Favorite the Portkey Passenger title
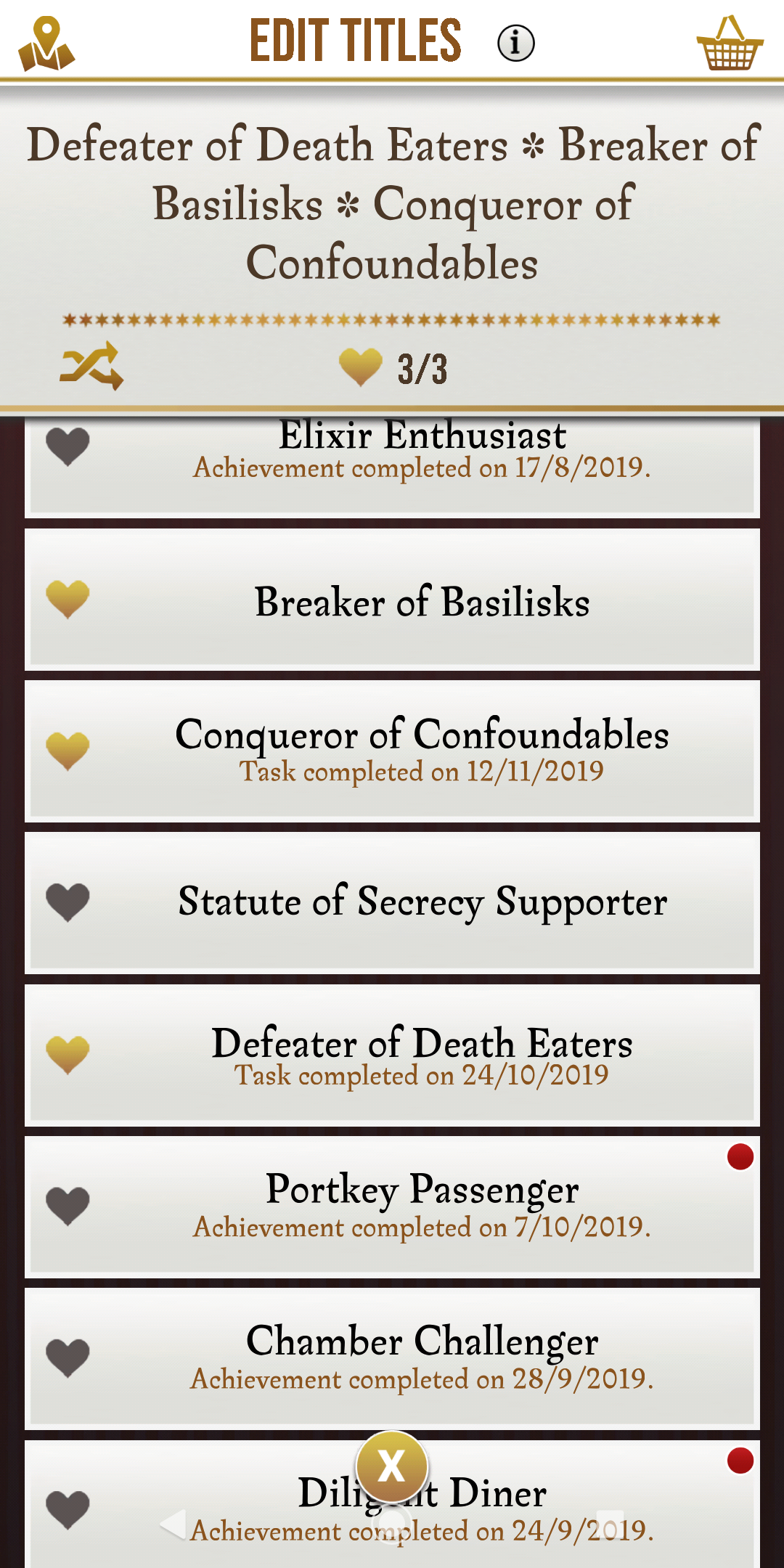Screen dimensions: 784x1568 68,1206
